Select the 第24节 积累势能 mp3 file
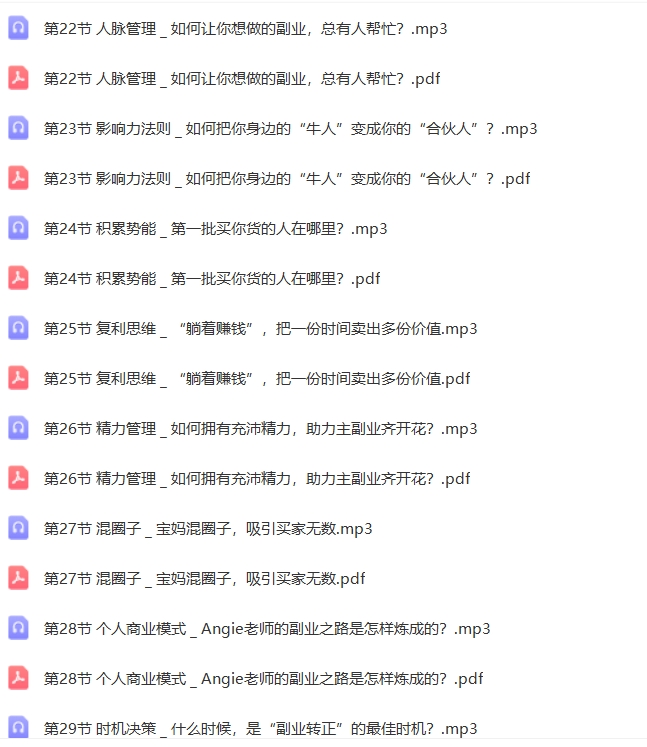 click(215, 228)
